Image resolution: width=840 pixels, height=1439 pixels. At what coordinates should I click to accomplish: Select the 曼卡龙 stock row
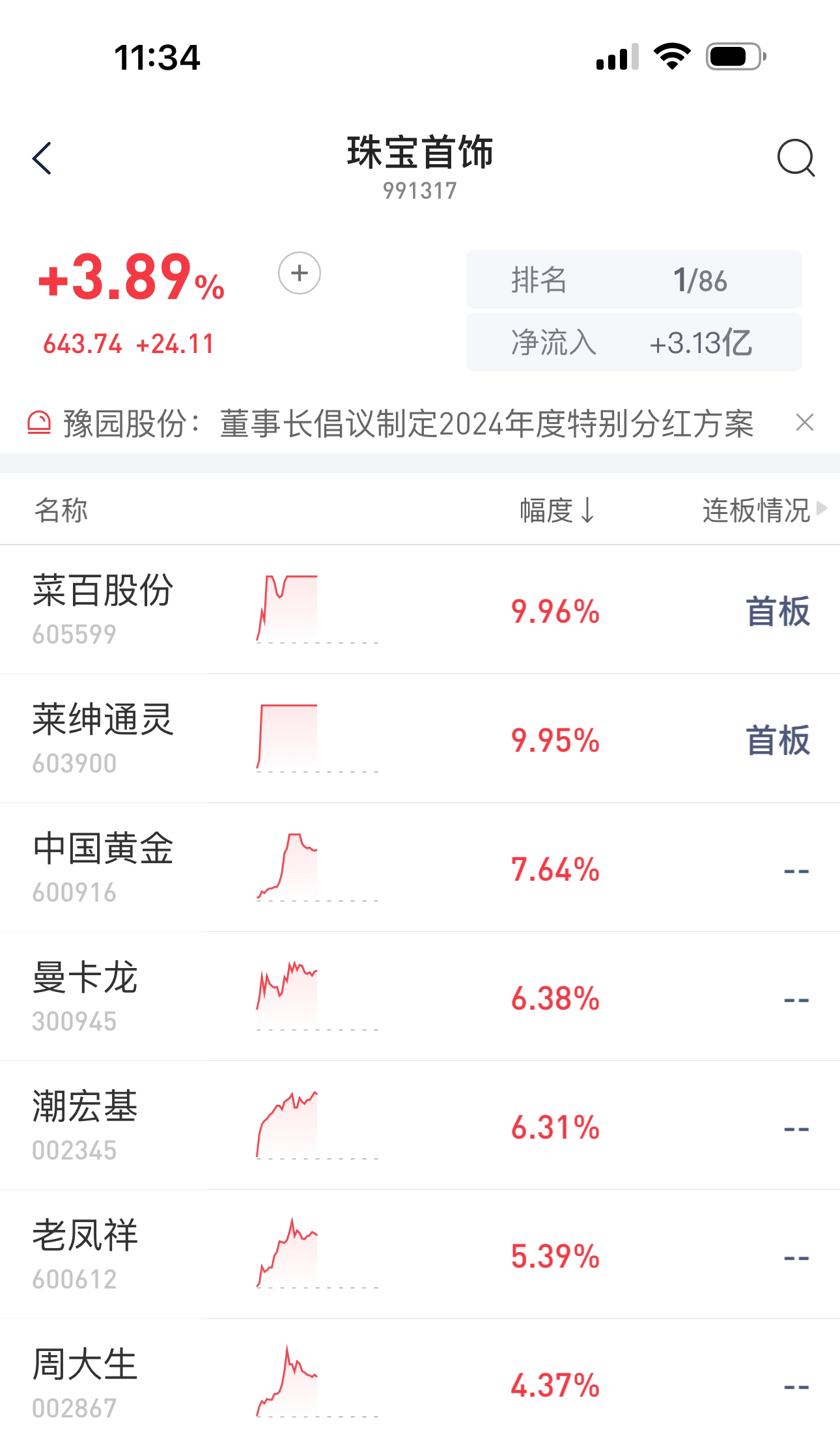tap(420, 997)
